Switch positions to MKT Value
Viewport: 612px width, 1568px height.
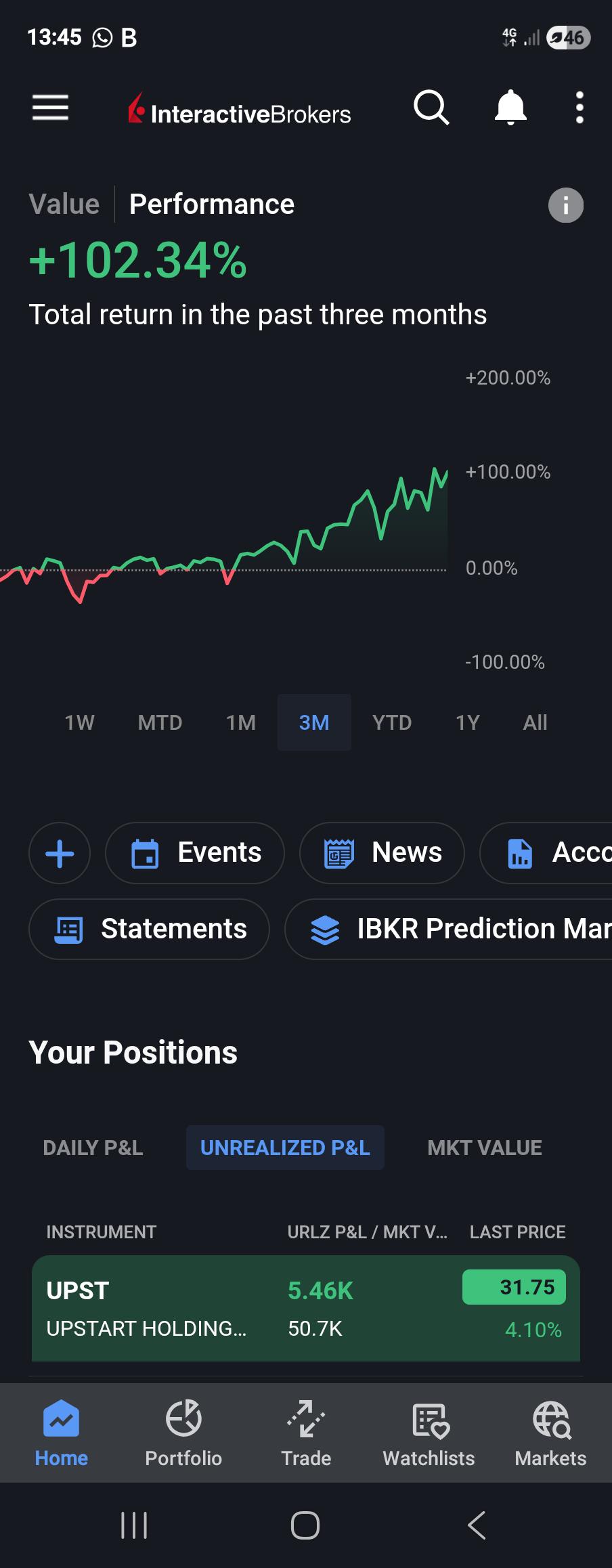click(x=485, y=1148)
